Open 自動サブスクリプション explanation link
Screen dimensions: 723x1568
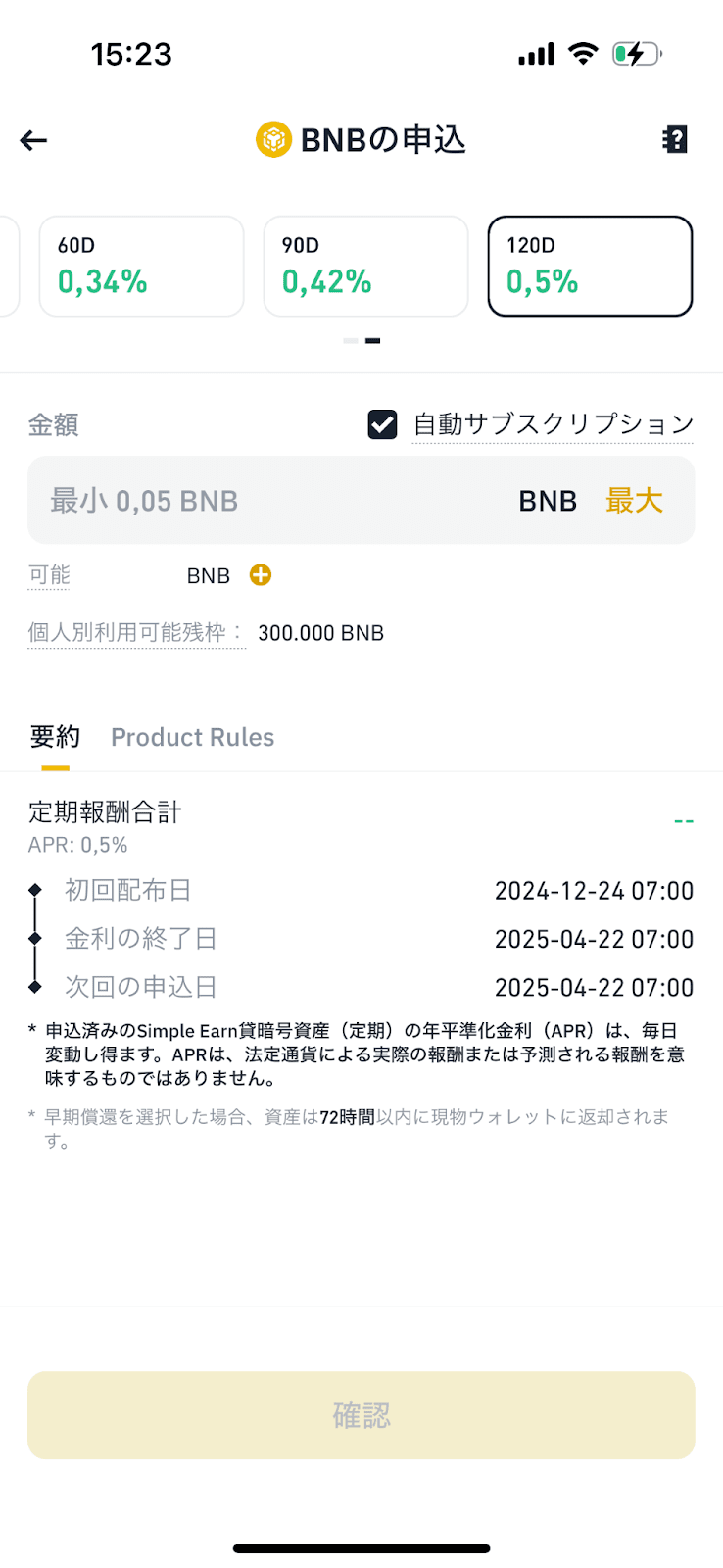tap(553, 424)
